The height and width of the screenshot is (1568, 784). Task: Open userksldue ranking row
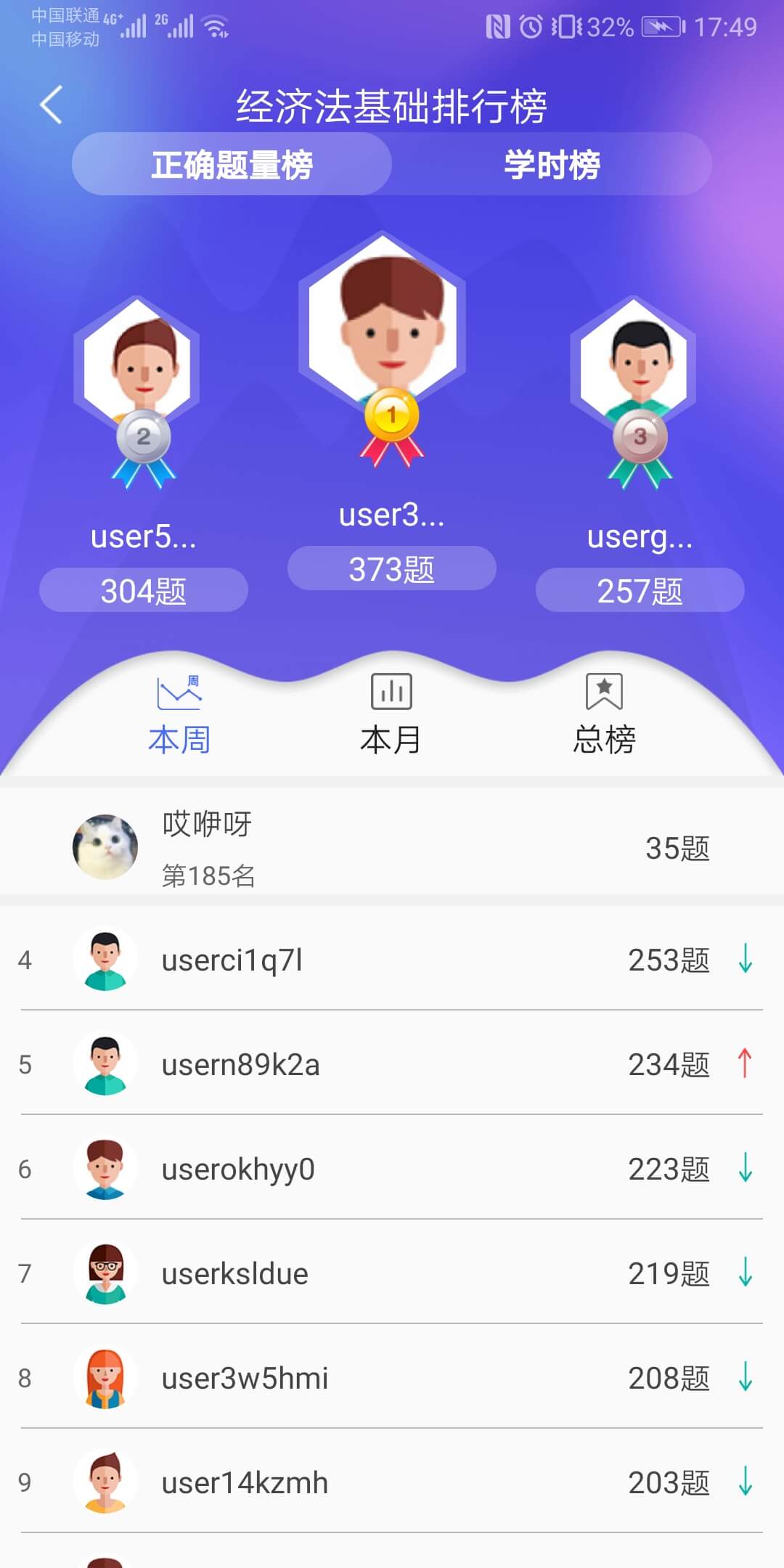tap(392, 1273)
